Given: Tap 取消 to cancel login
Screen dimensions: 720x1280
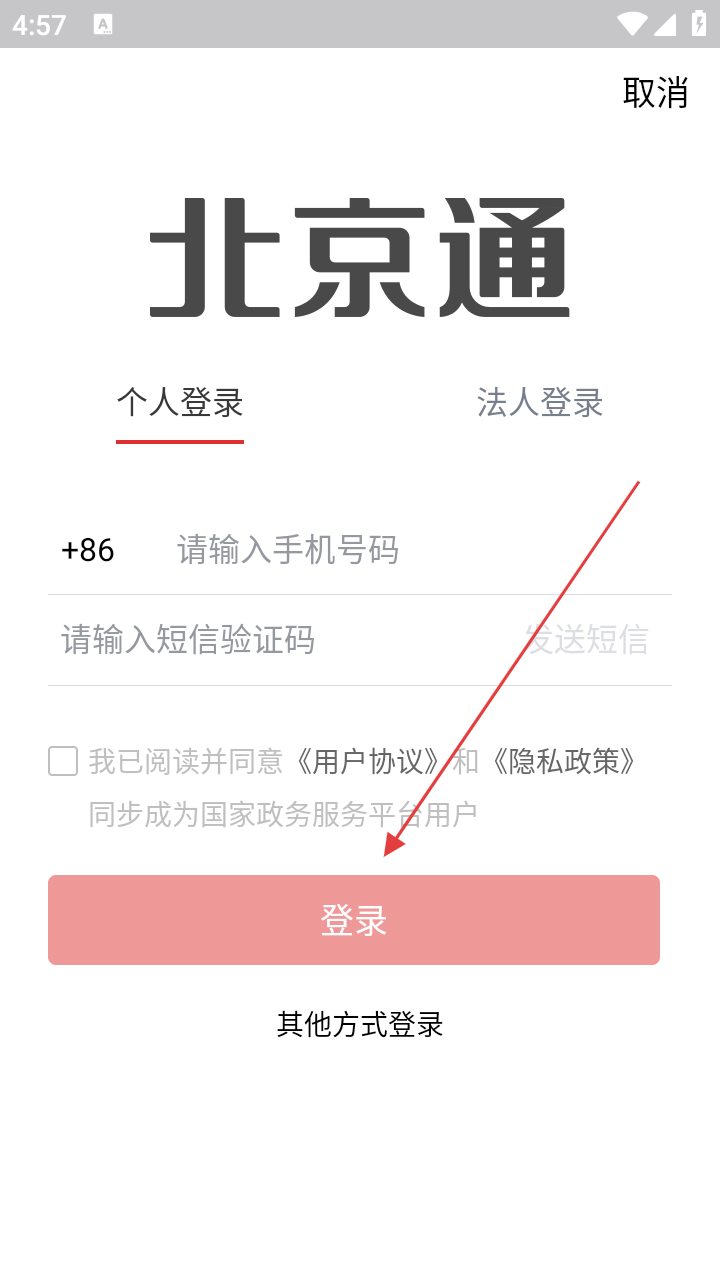Looking at the screenshot, I should coord(655,92).
